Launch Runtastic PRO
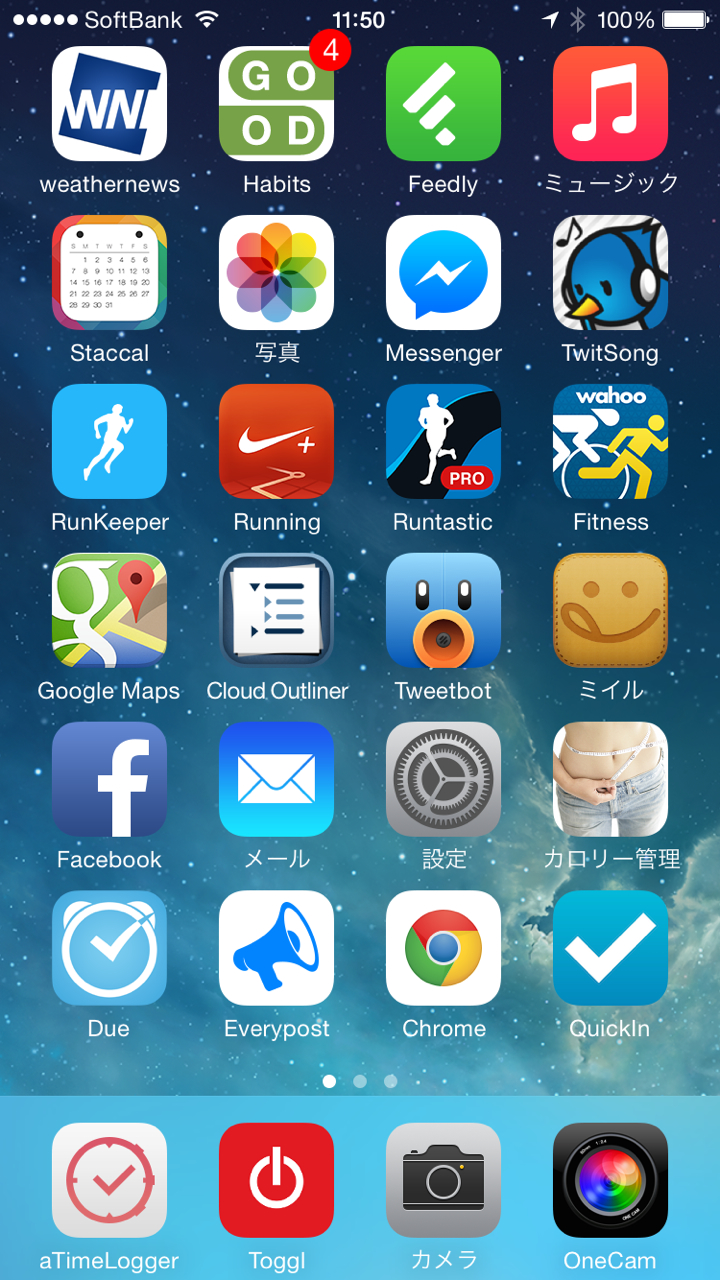720x1280 pixels. tap(443, 441)
